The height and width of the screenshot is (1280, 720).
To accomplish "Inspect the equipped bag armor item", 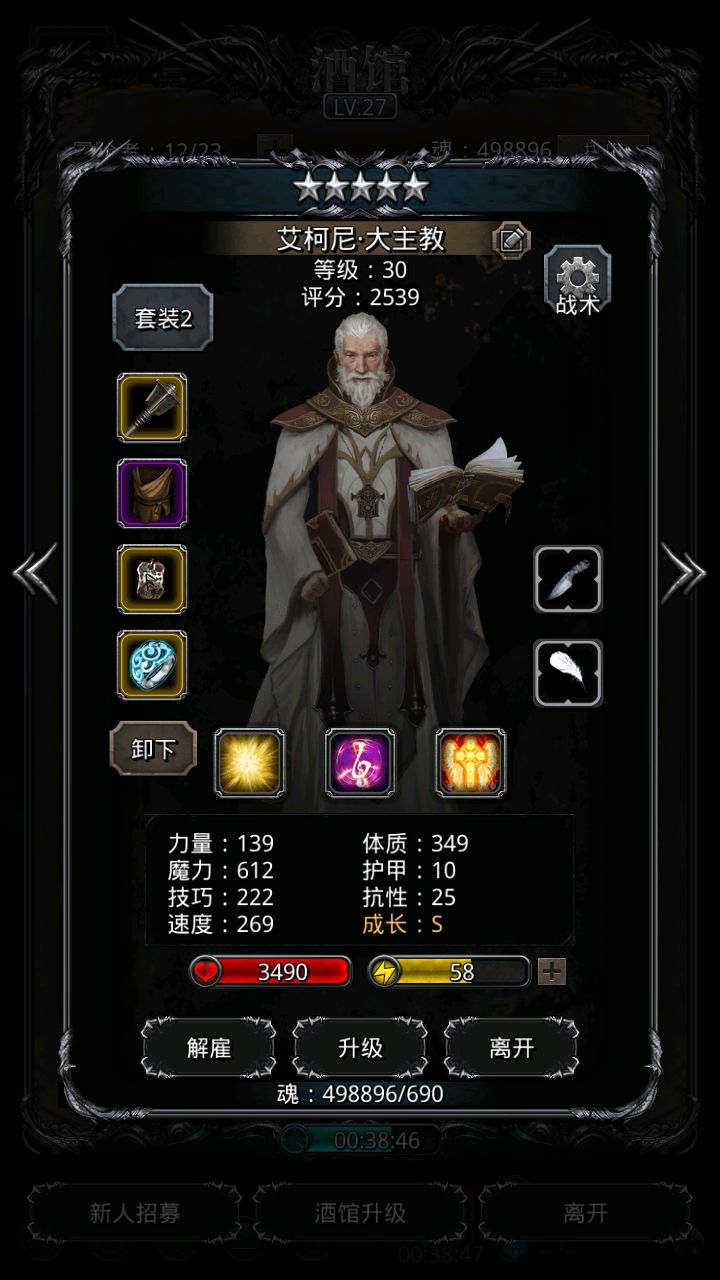I will click(x=150, y=494).
